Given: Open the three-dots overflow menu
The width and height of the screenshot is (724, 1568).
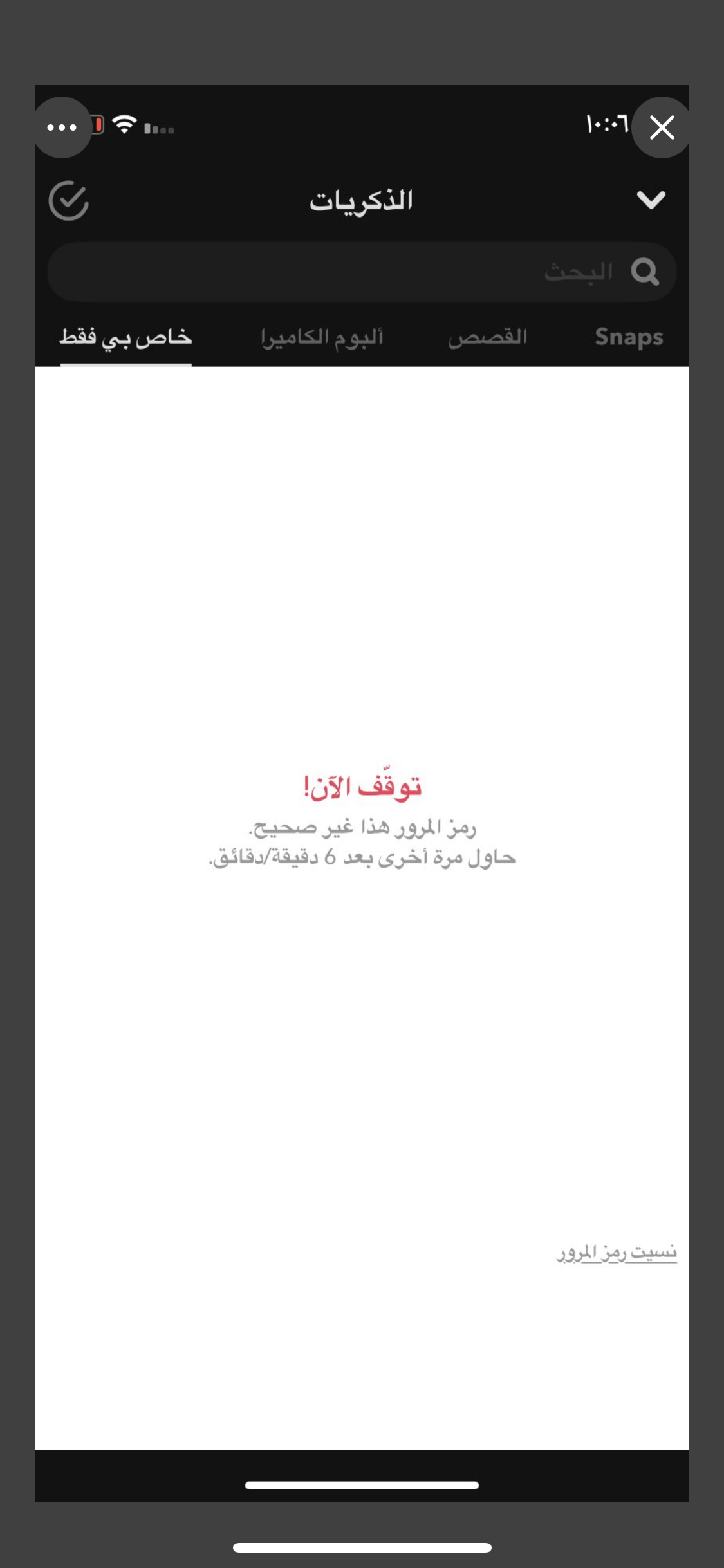Looking at the screenshot, I should point(62,127).
